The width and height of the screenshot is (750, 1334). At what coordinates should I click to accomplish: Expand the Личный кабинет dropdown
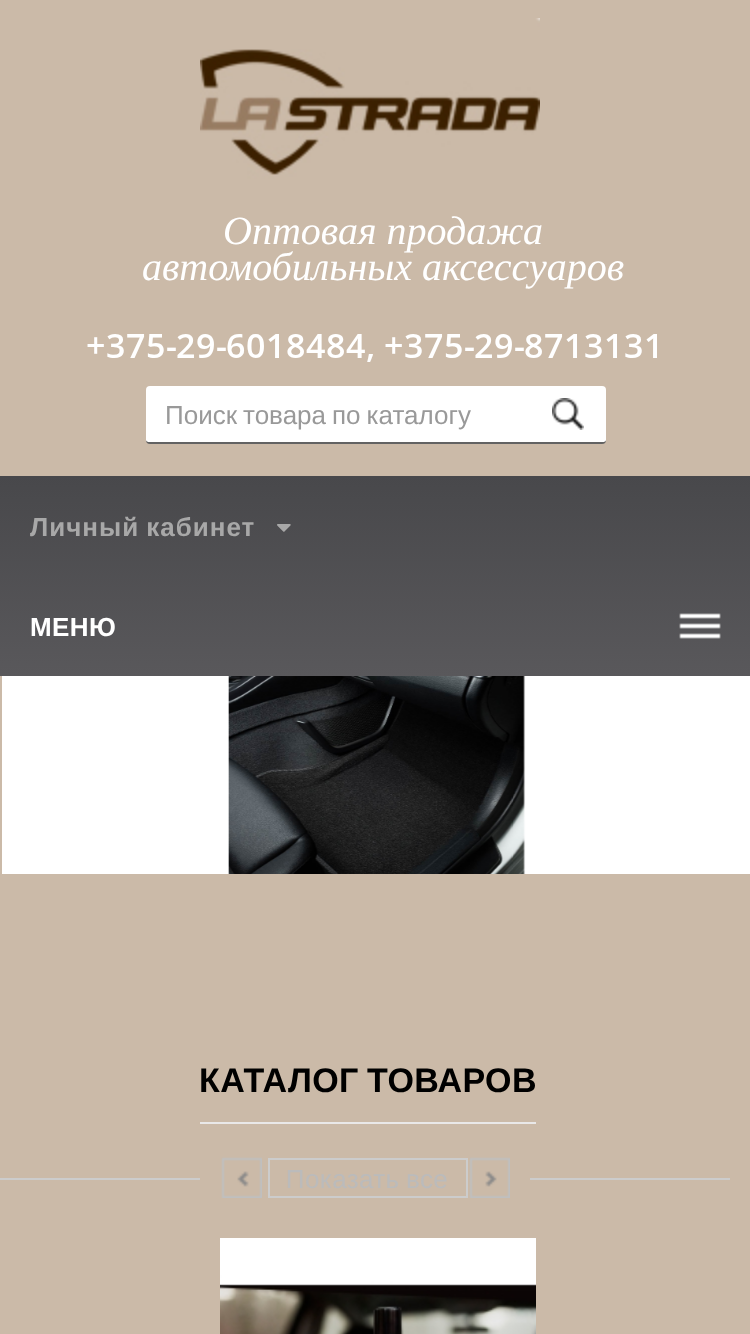click(x=161, y=527)
